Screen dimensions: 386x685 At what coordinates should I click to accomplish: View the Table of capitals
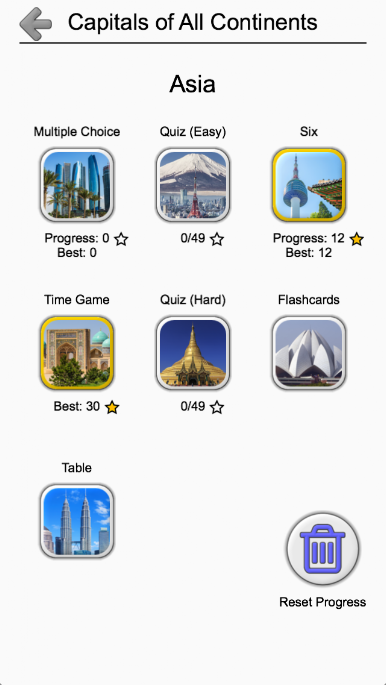tap(77, 521)
